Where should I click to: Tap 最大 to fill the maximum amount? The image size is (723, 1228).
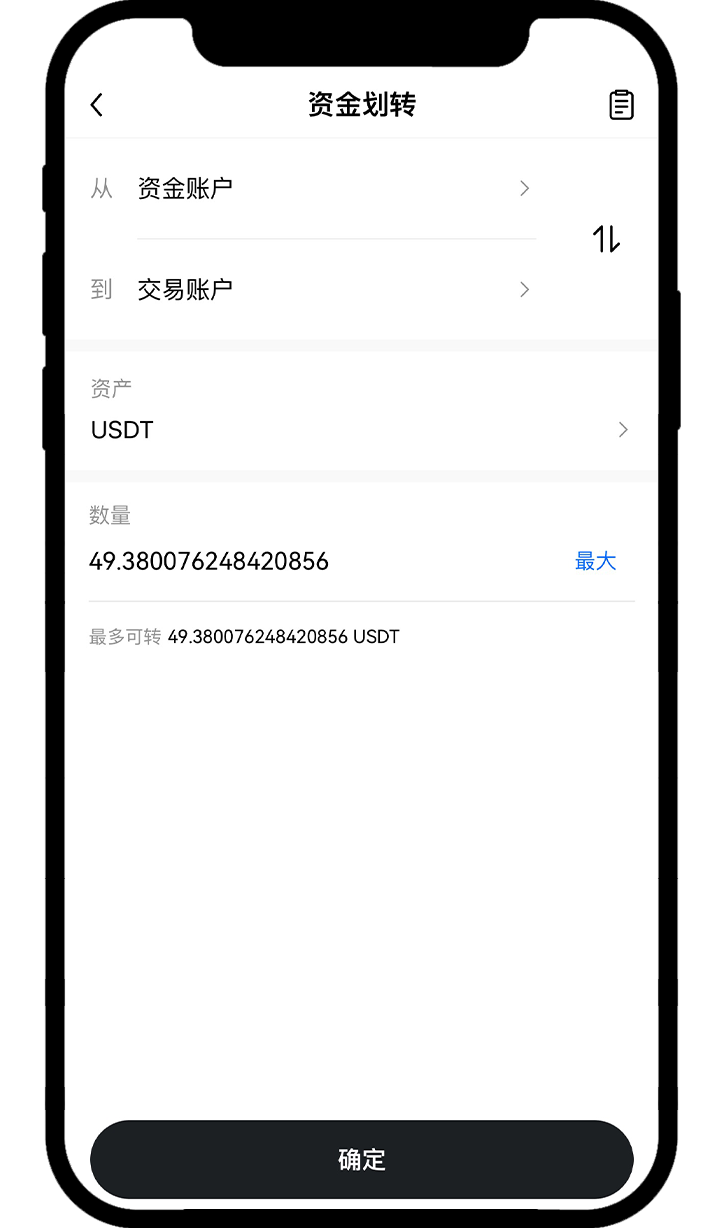[x=595, y=561]
